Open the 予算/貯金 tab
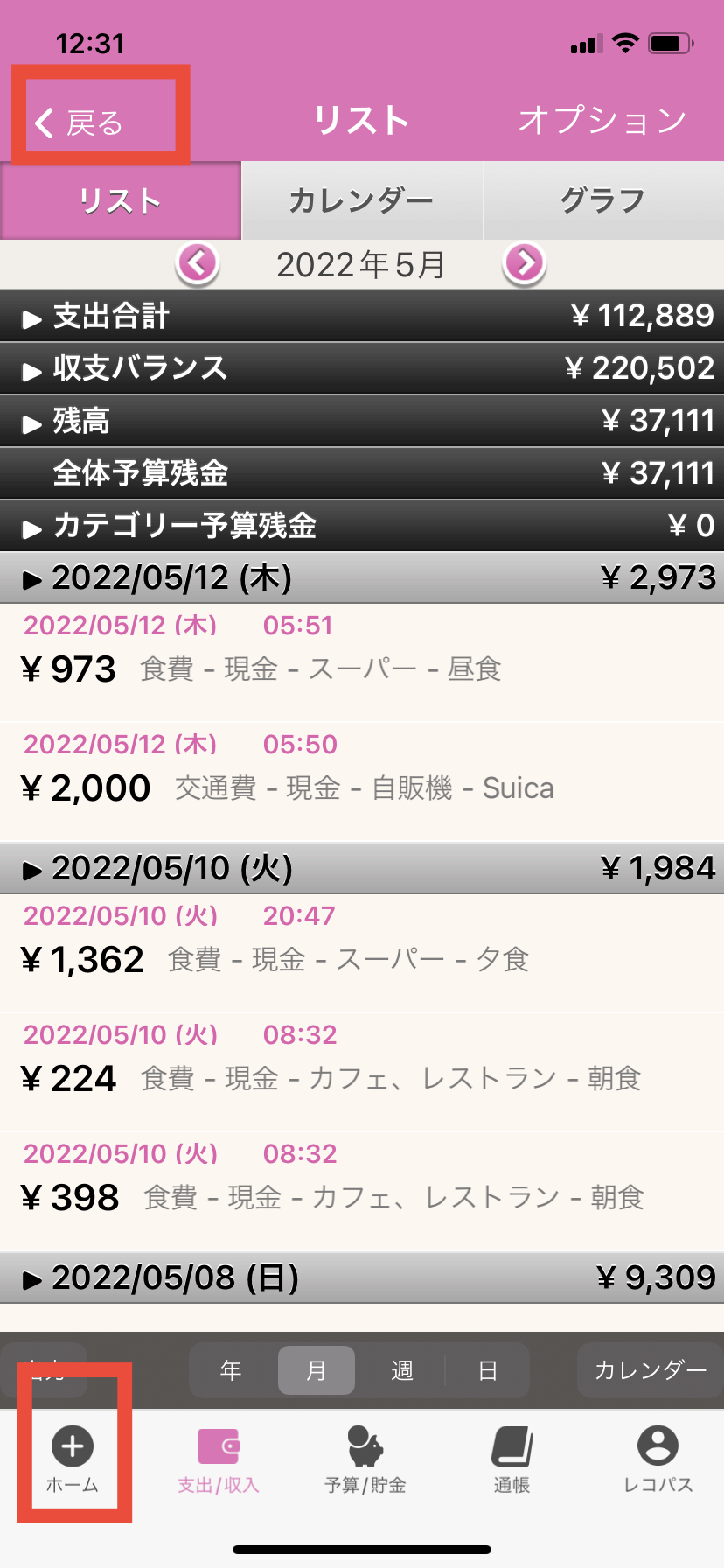 [x=365, y=1458]
